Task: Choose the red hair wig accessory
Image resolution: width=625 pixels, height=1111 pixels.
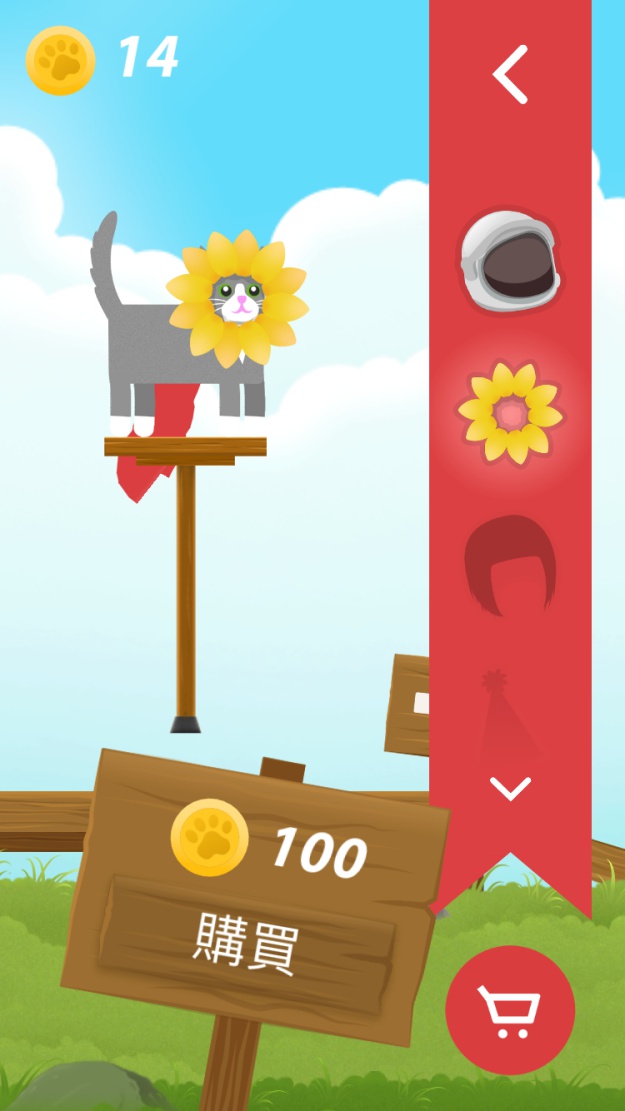Action: (510, 565)
